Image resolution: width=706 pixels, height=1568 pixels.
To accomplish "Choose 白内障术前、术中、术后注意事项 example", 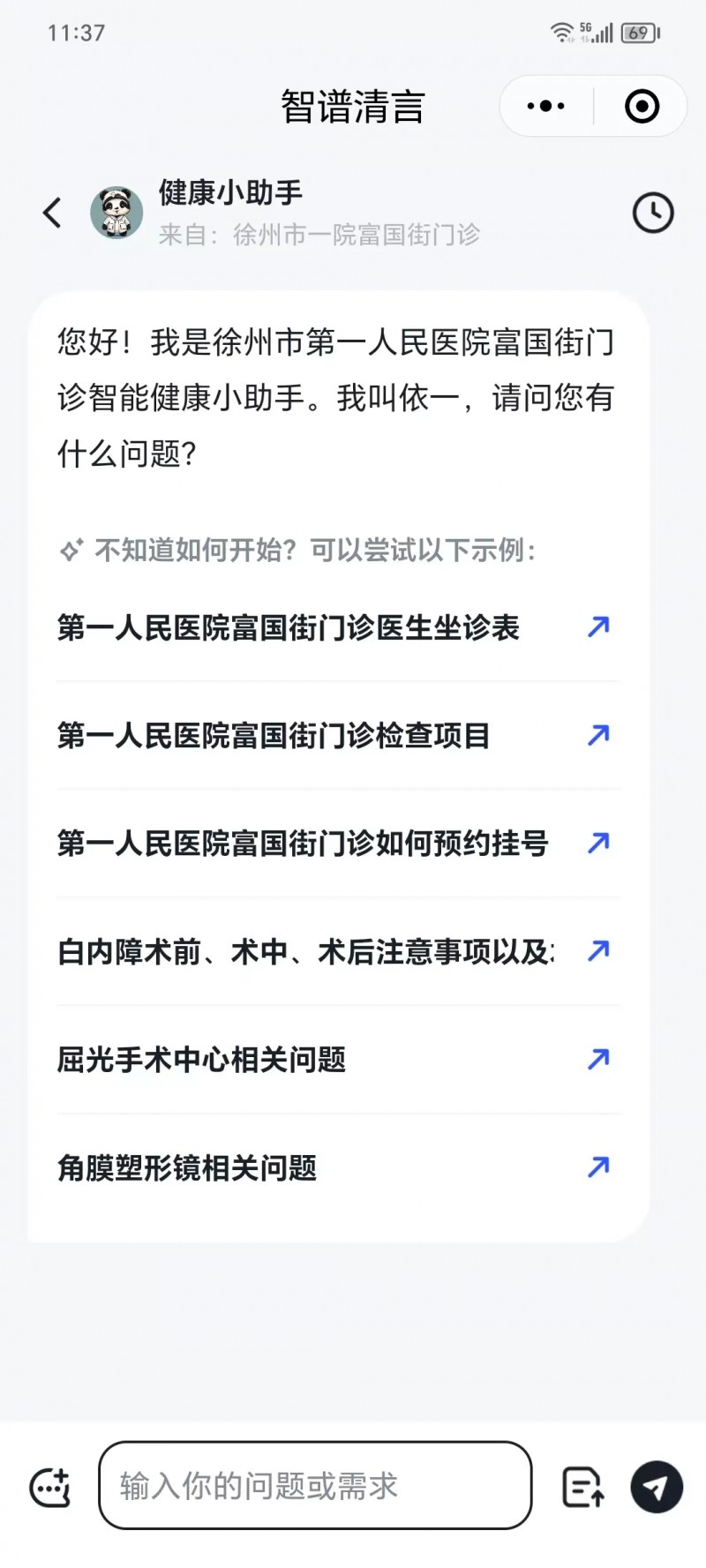I will (x=335, y=951).
